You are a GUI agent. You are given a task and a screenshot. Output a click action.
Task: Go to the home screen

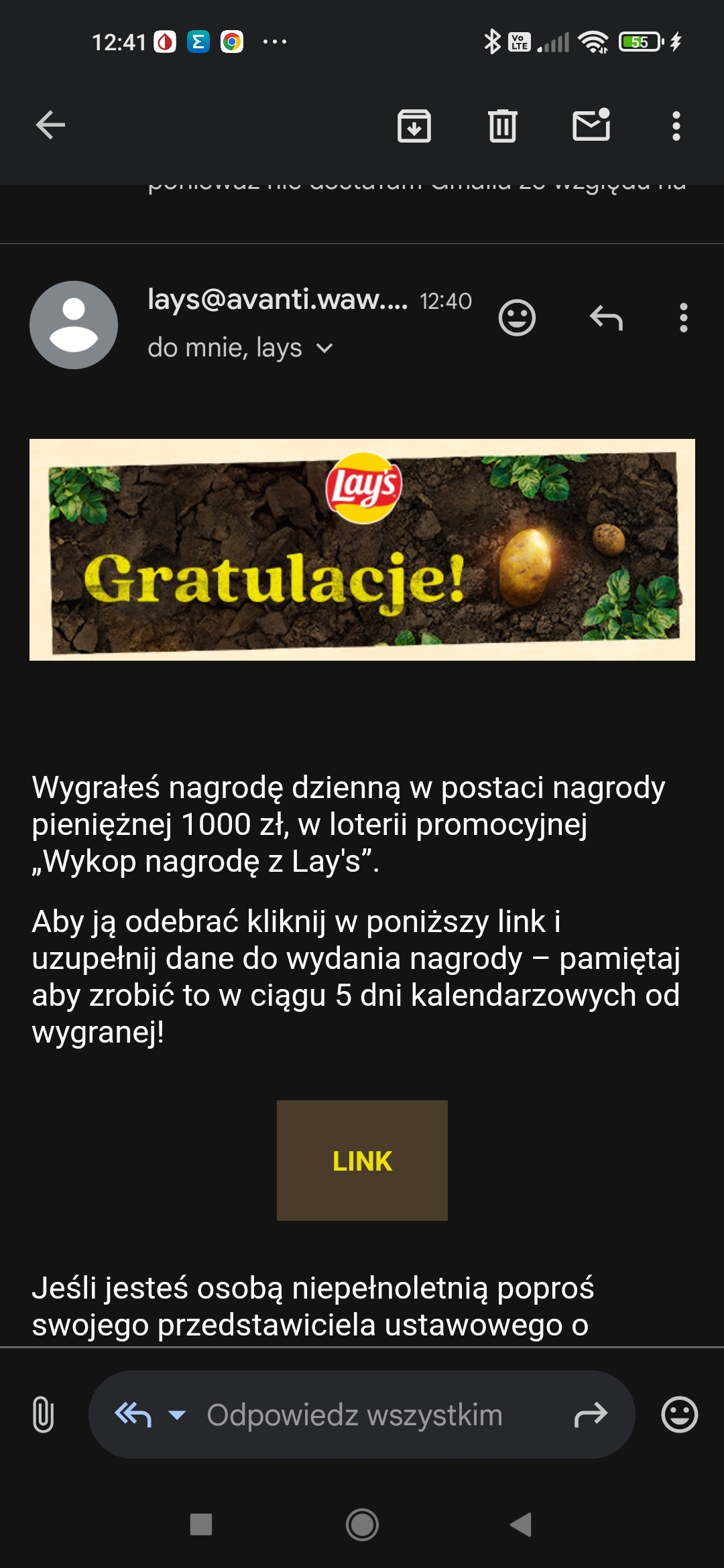click(x=362, y=1524)
